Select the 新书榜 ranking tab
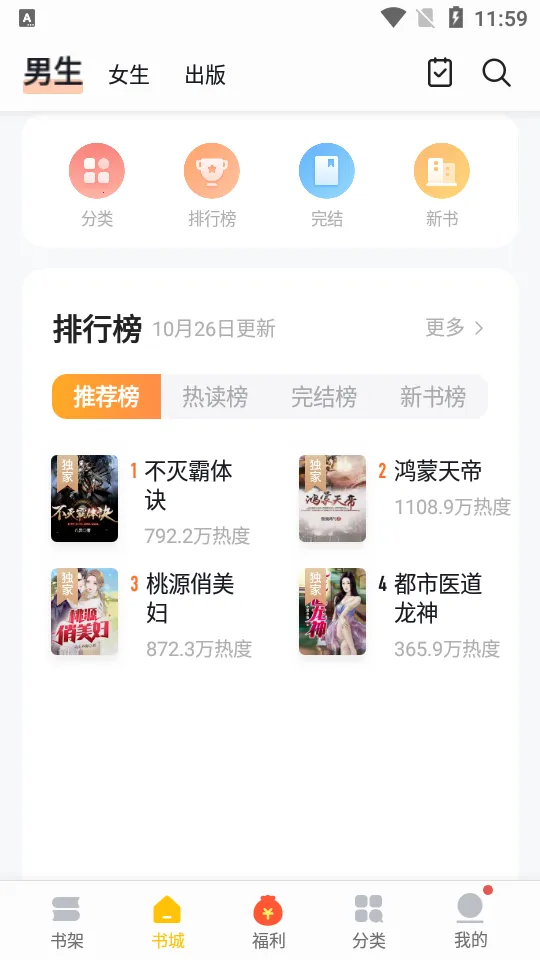 (x=433, y=397)
